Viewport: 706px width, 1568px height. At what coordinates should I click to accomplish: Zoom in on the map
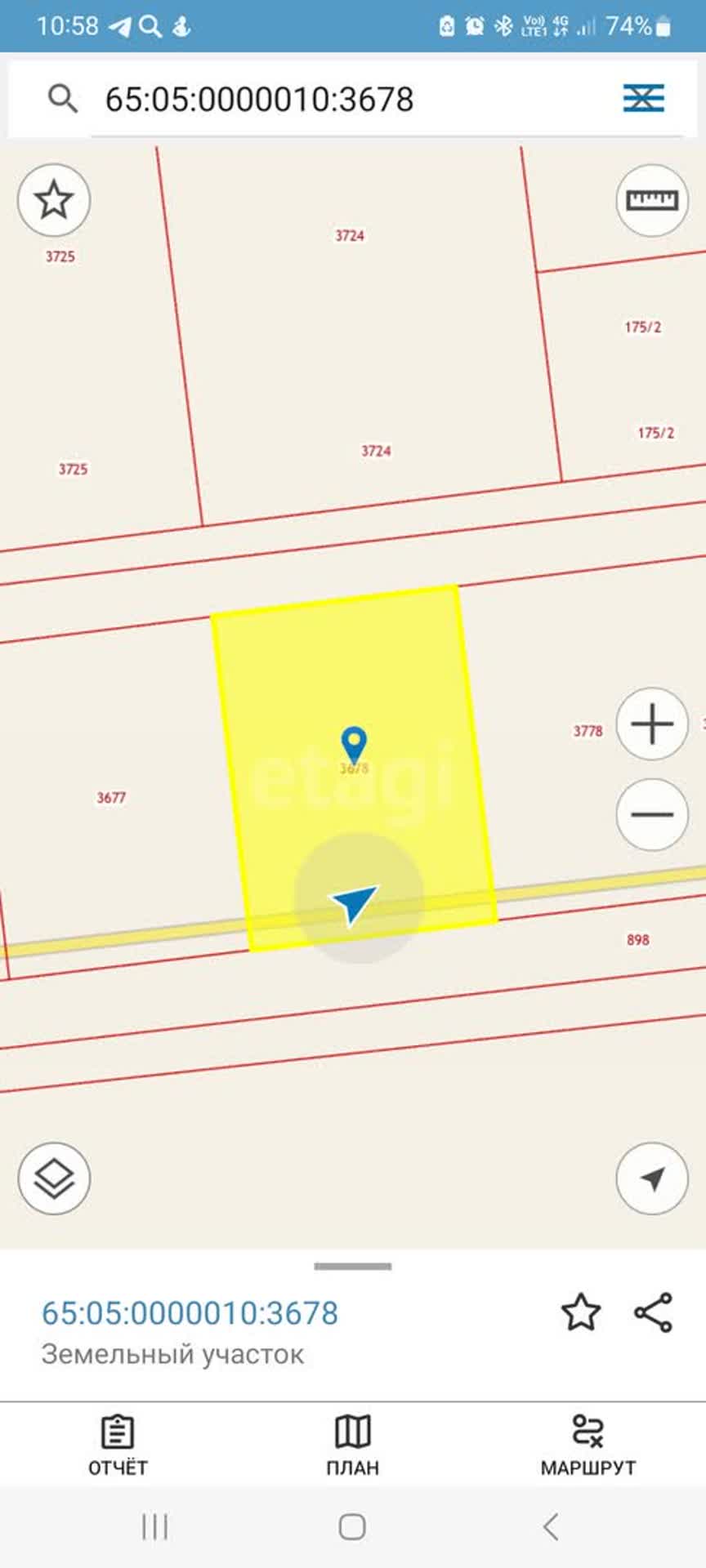(651, 724)
